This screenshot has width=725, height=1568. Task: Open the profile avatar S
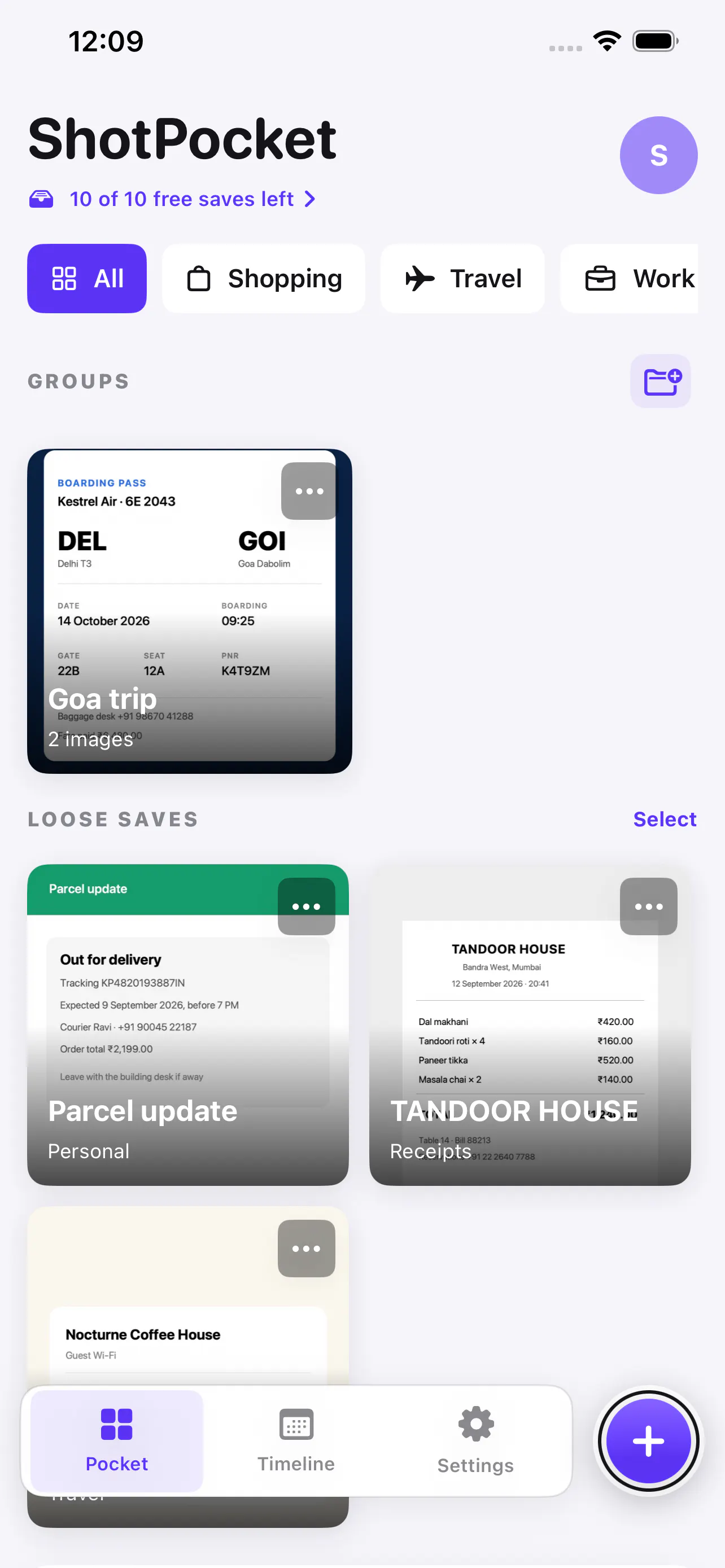tap(658, 155)
